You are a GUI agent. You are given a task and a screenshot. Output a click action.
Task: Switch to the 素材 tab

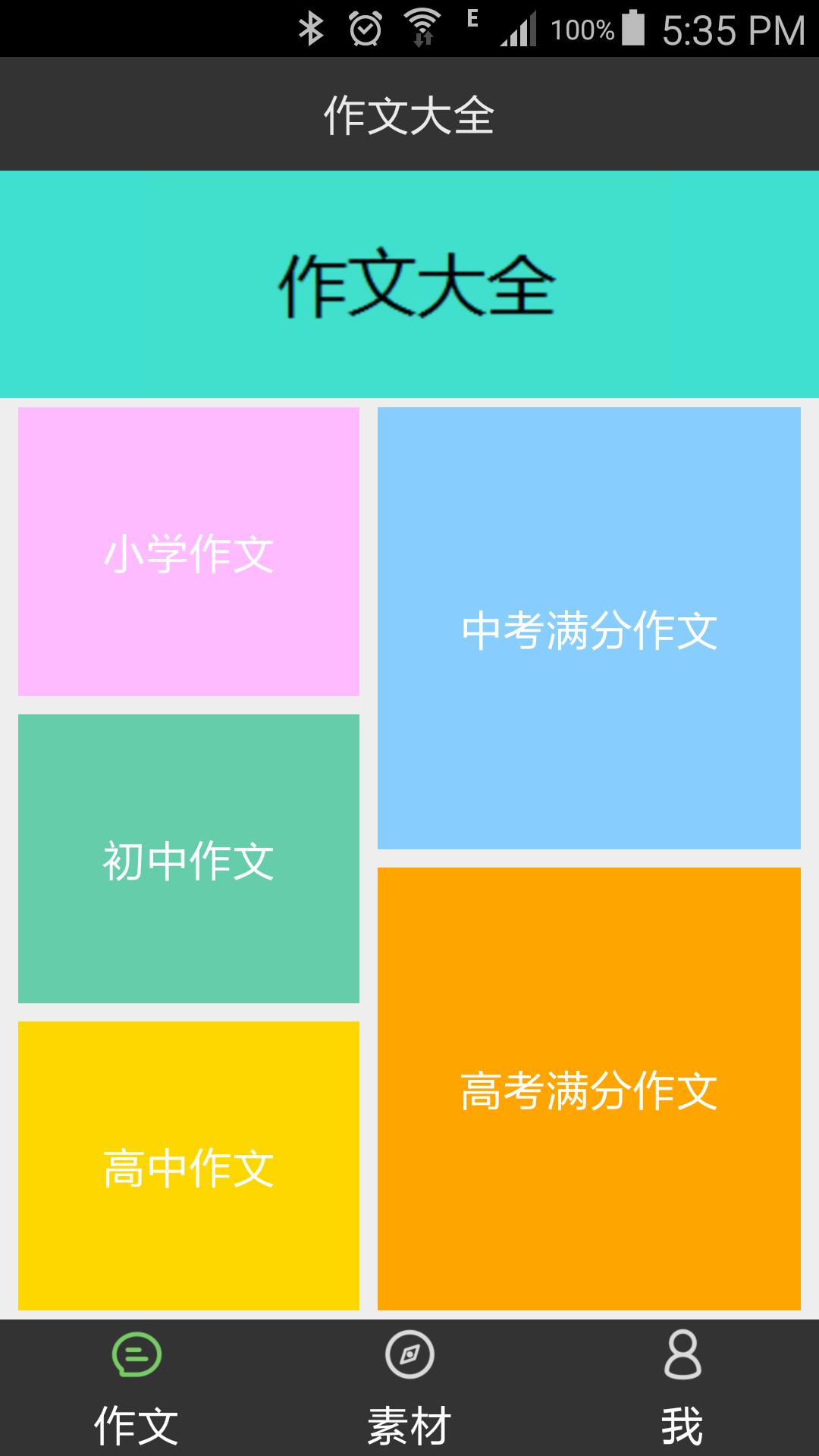[409, 1389]
